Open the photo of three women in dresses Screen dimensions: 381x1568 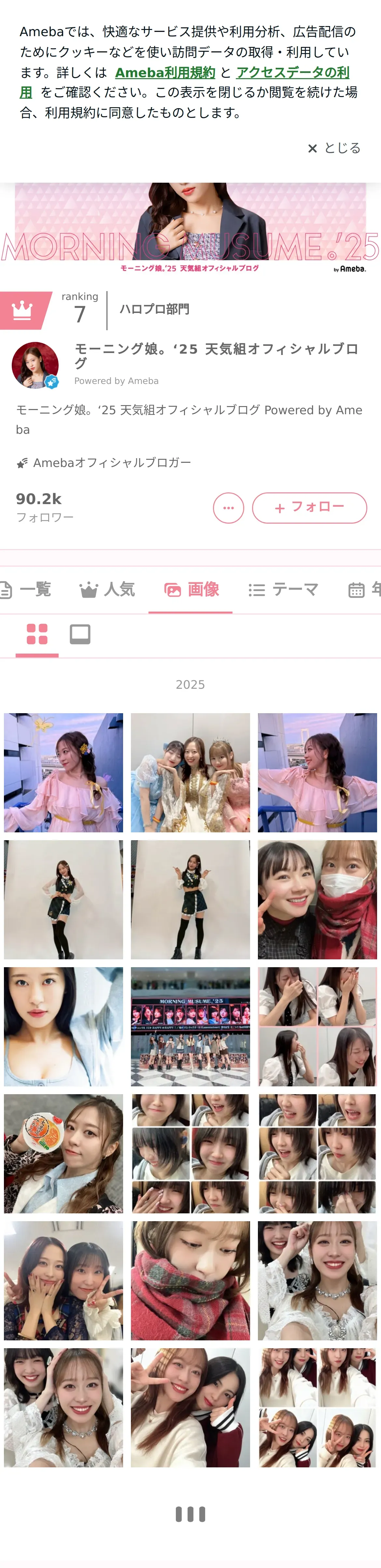point(190,772)
